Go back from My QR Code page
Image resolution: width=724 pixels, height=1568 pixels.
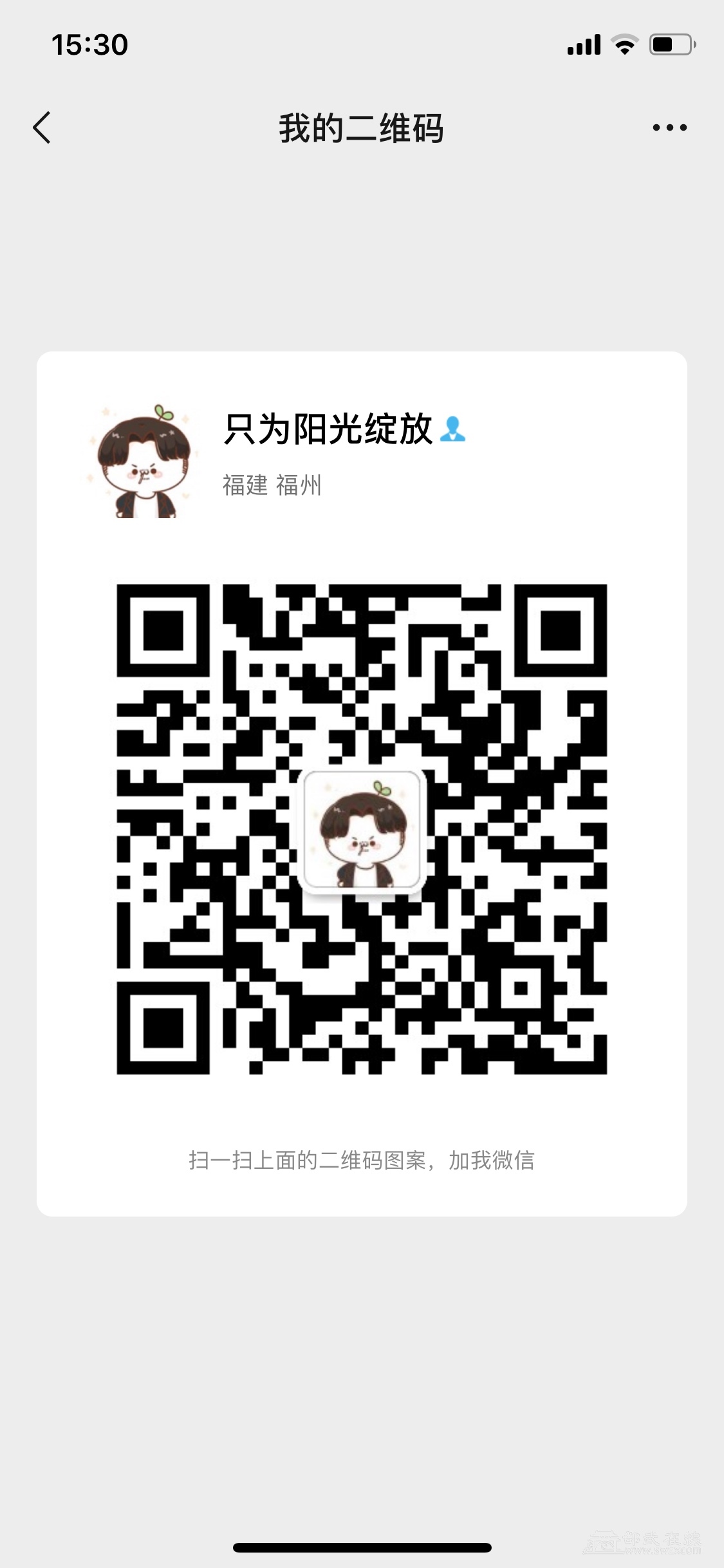click(42, 127)
